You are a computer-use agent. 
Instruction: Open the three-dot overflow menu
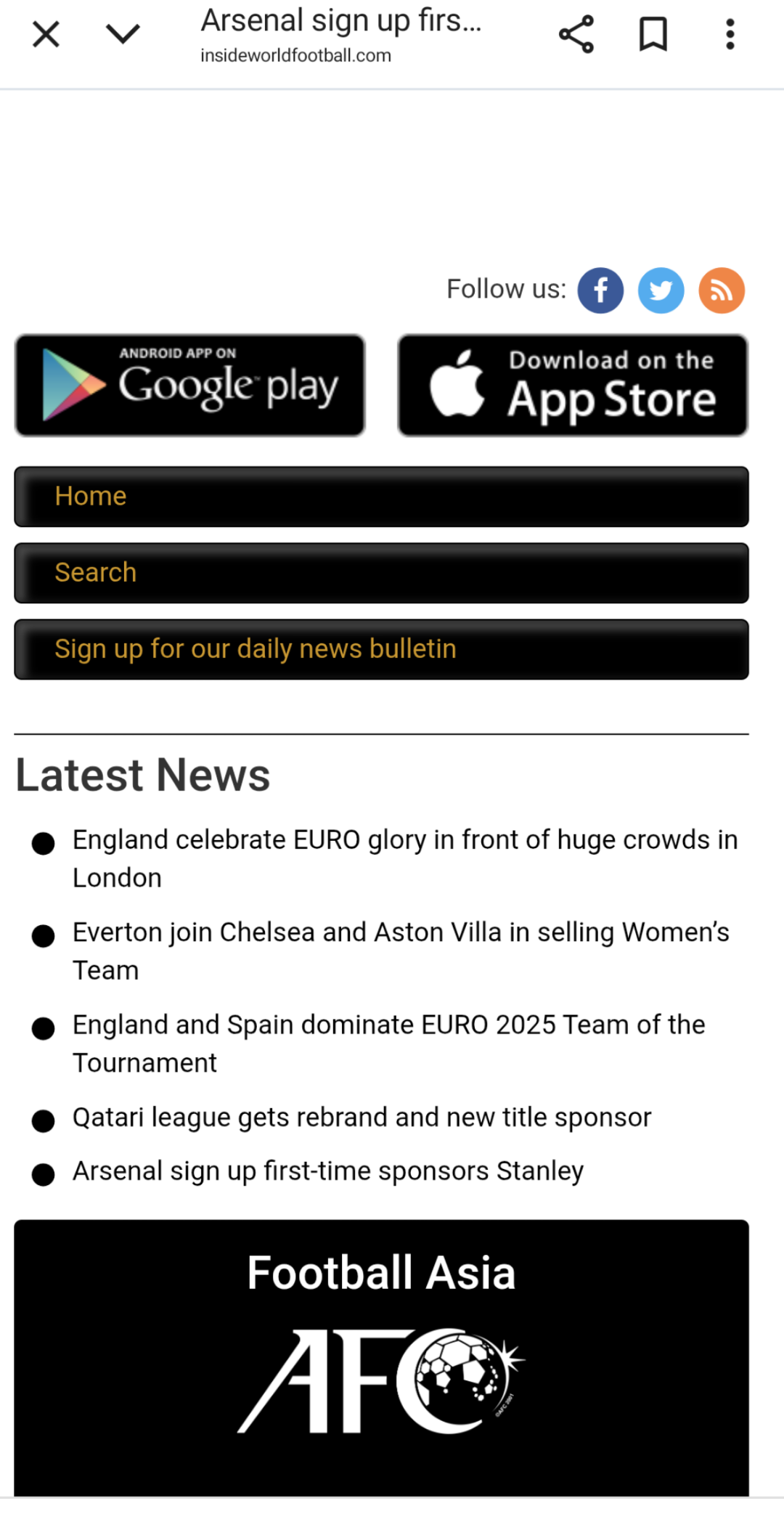730,34
